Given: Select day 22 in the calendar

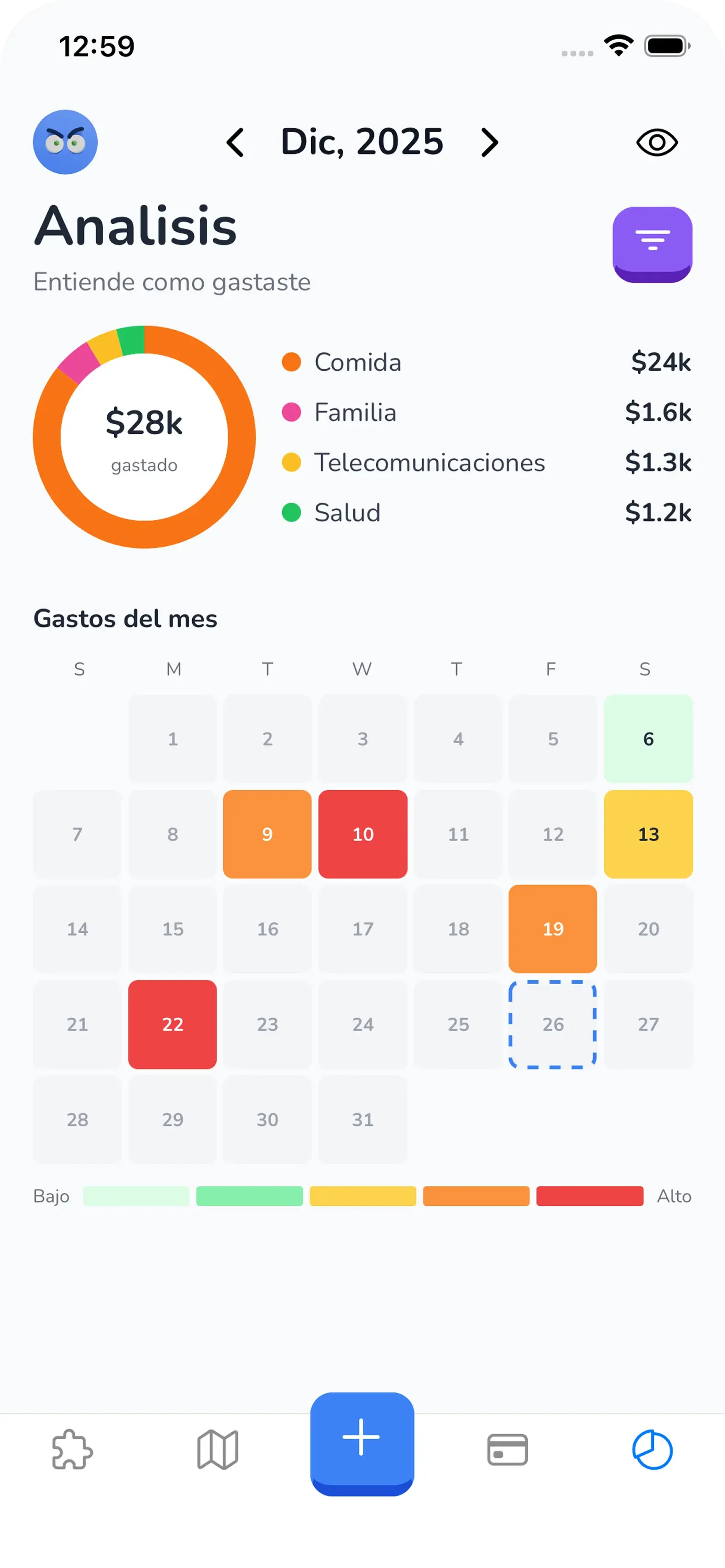Looking at the screenshot, I should 173,1024.
